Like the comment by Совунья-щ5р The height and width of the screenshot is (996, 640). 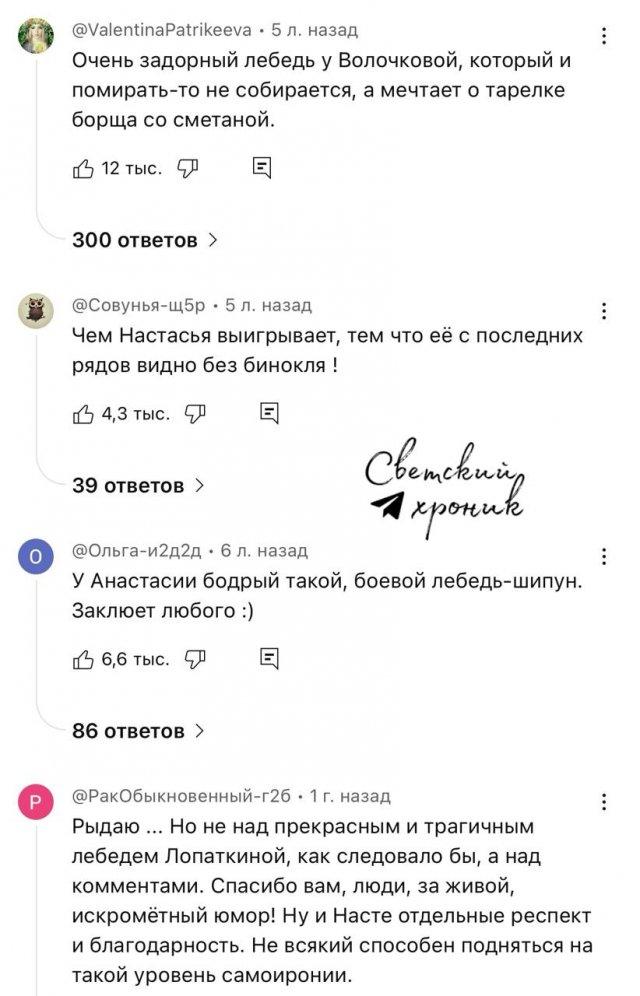point(84,413)
